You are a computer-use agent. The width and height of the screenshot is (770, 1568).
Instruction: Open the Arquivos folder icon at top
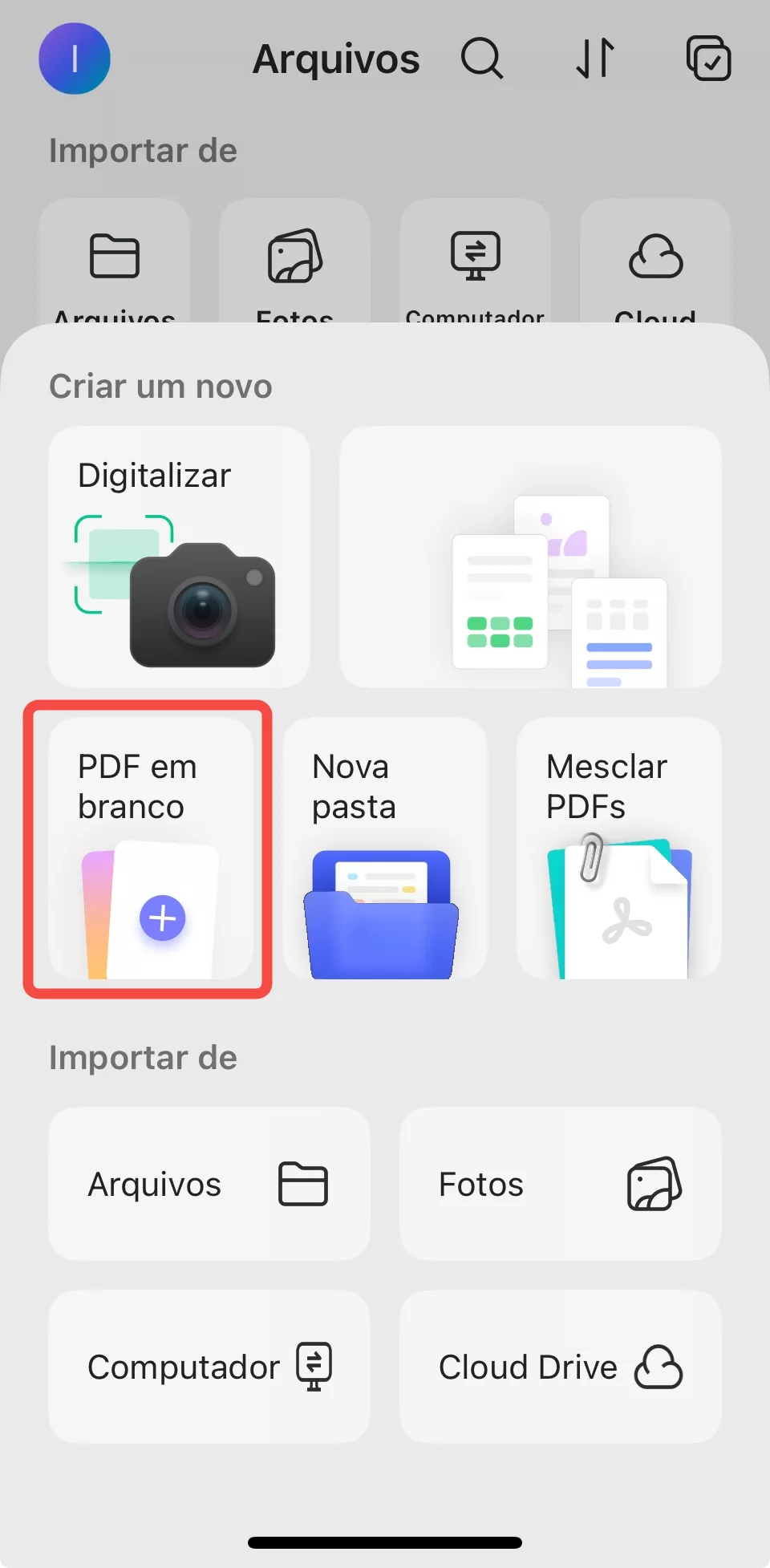point(114,255)
